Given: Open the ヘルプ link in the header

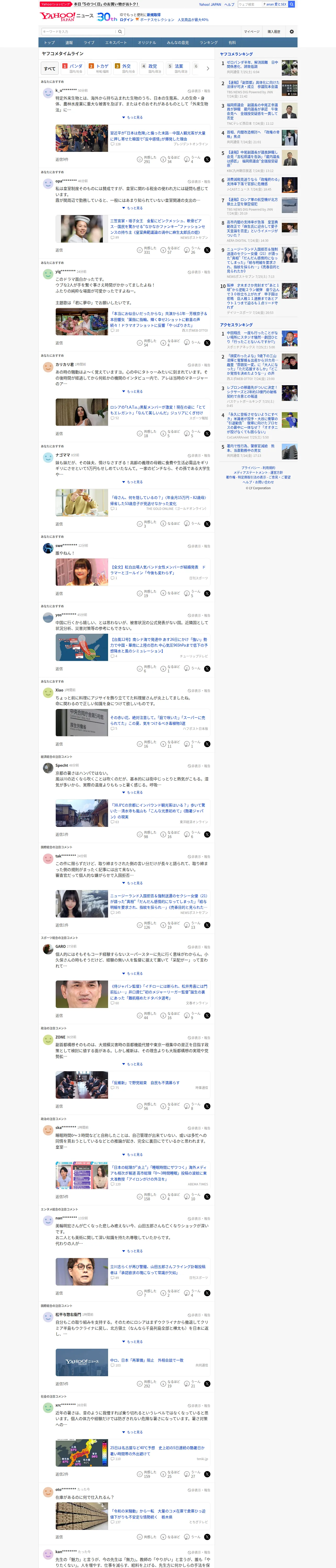Looking at the screenshot, I should click(x=229, y=4).
